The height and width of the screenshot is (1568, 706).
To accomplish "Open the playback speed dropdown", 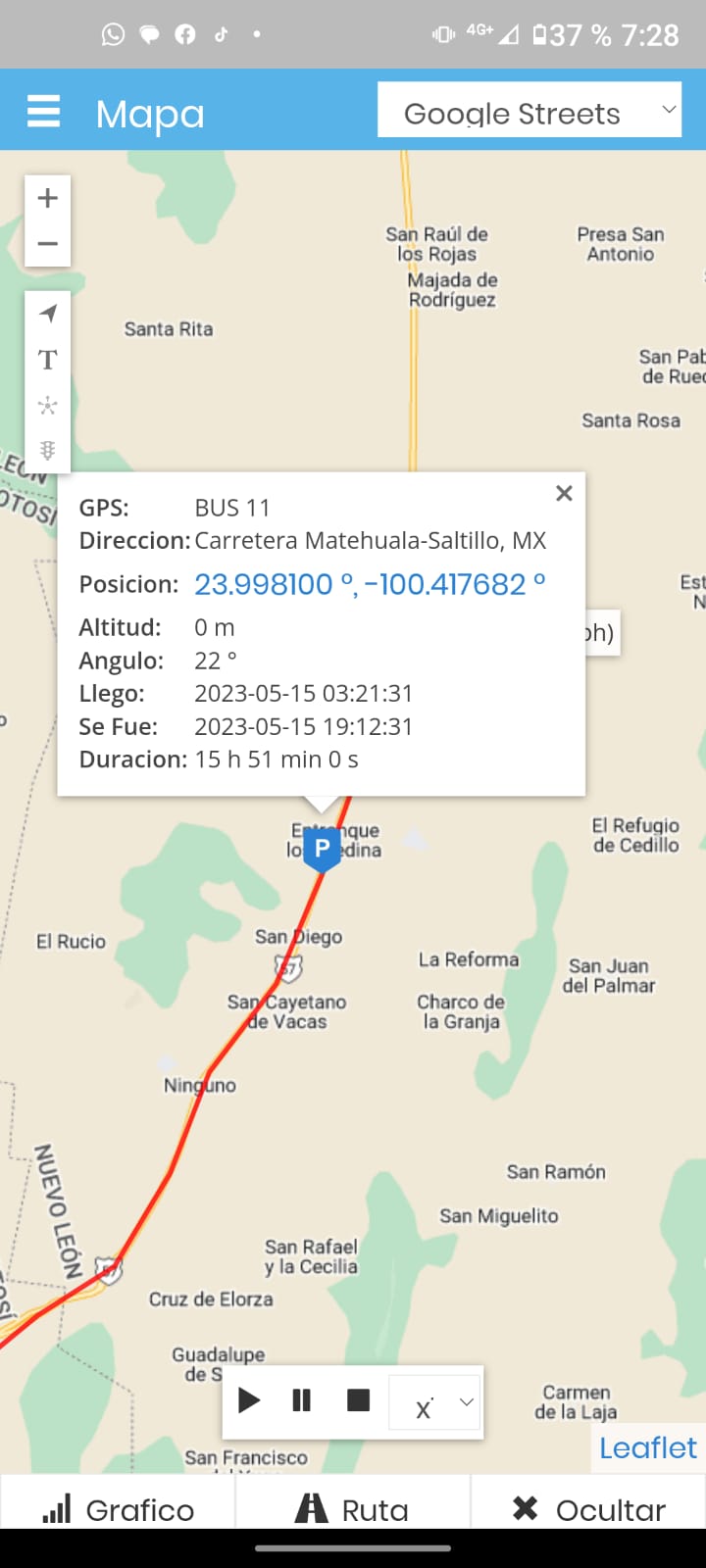I will [435, 1402].
